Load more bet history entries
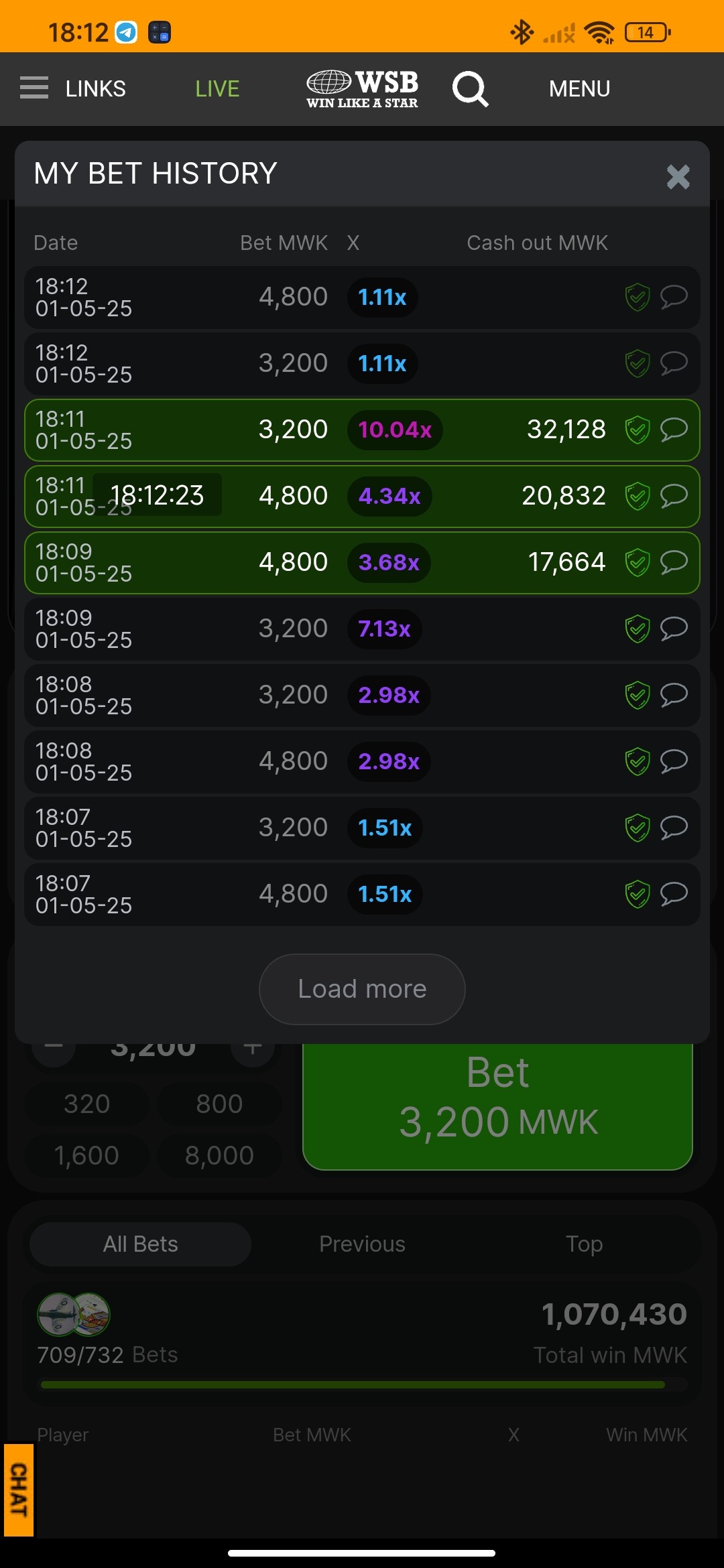724x1568 pixels. click(362, 989)
